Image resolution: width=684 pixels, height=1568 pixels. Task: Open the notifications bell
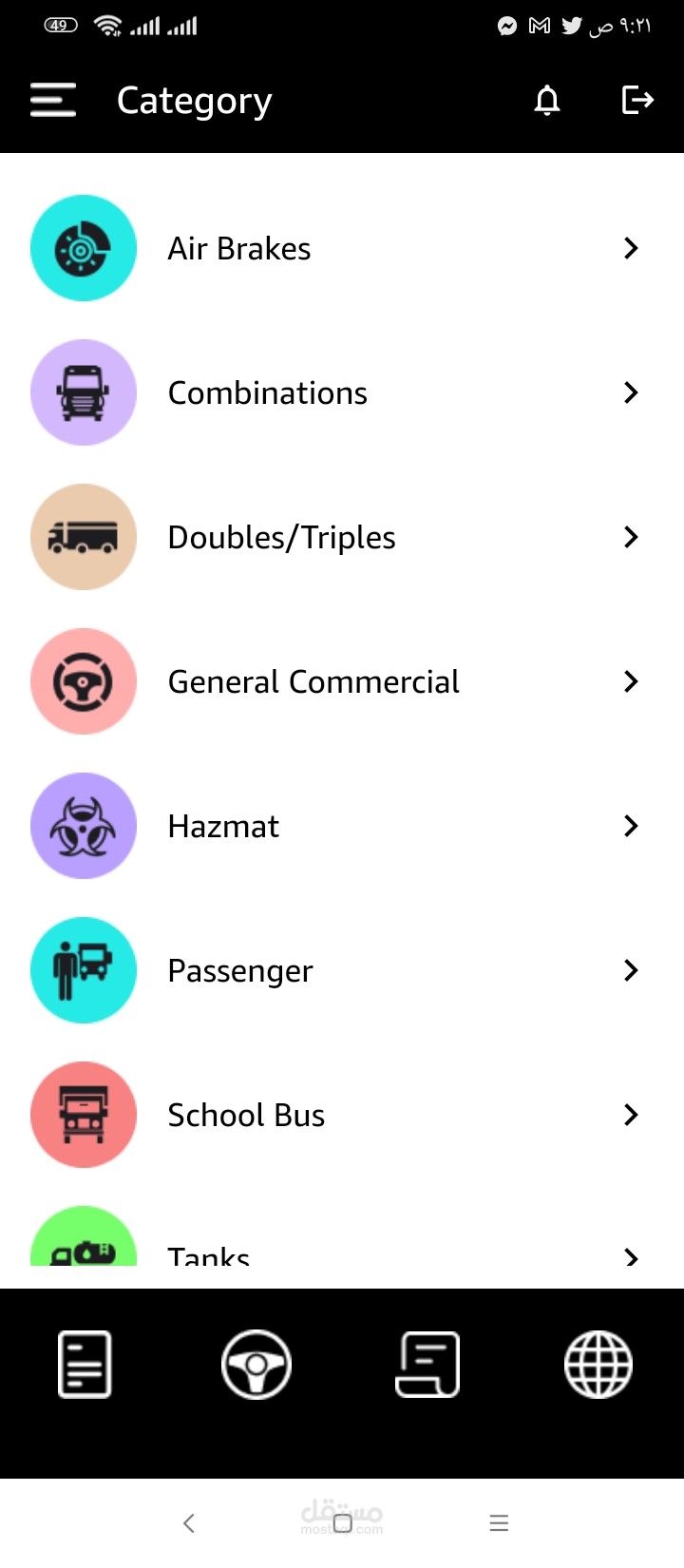(547, 100)
